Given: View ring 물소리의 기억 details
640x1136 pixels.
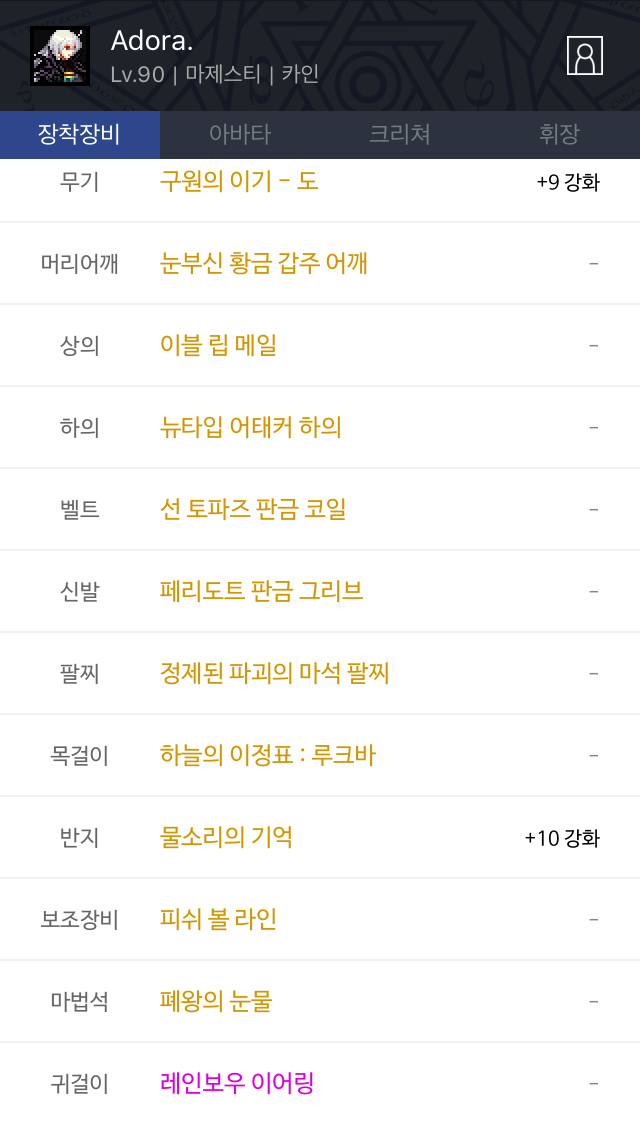Looking at the screenshot, I should pos(226,838).
